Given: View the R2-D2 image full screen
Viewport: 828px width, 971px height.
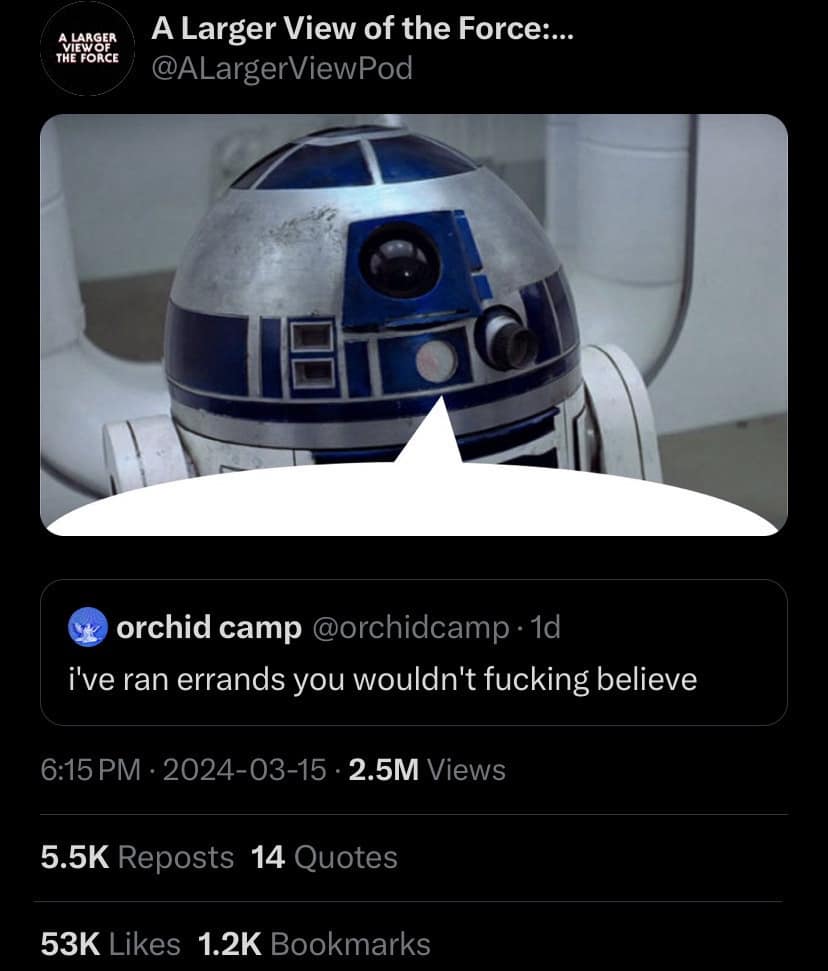Looking at the screenshot, I should coord(413,324).
